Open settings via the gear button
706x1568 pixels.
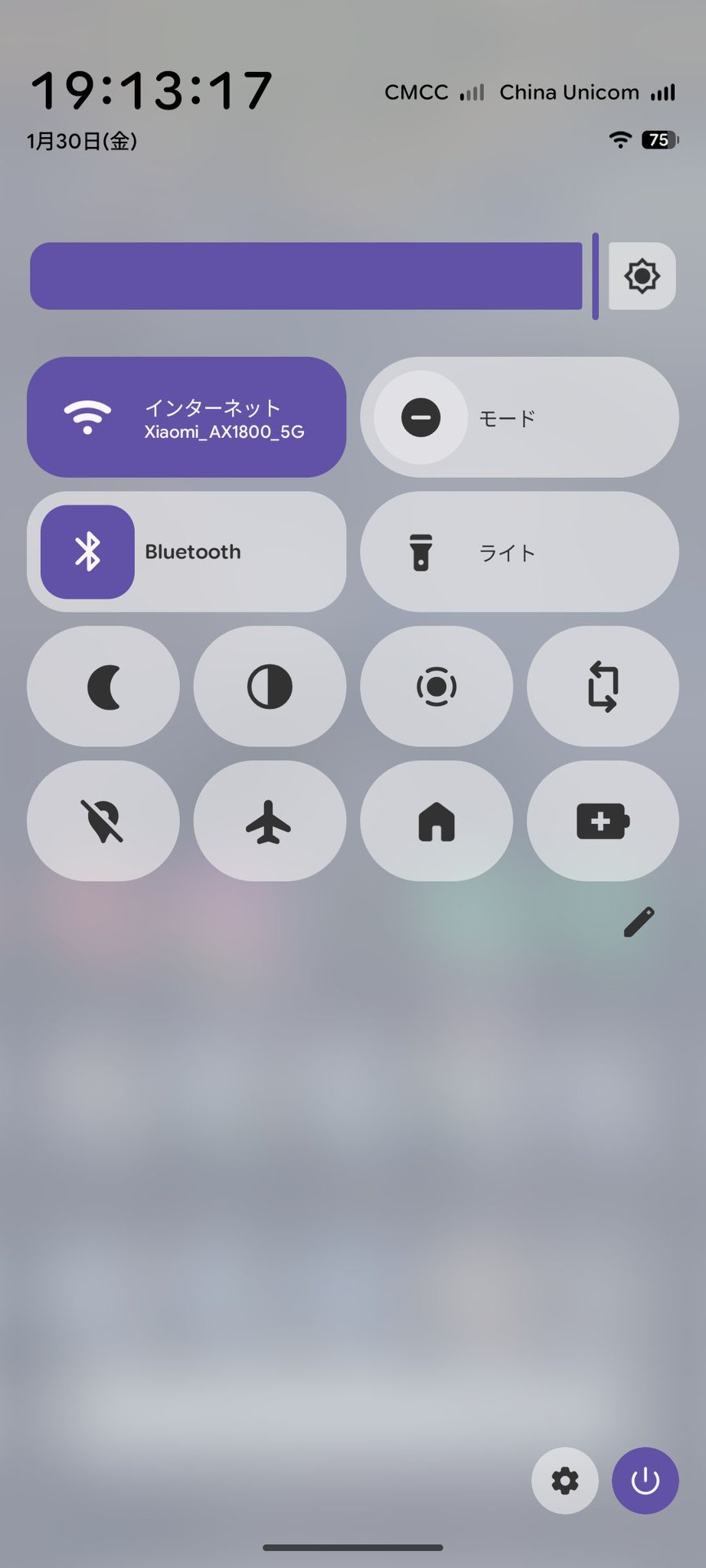(x=565, y=1481)
